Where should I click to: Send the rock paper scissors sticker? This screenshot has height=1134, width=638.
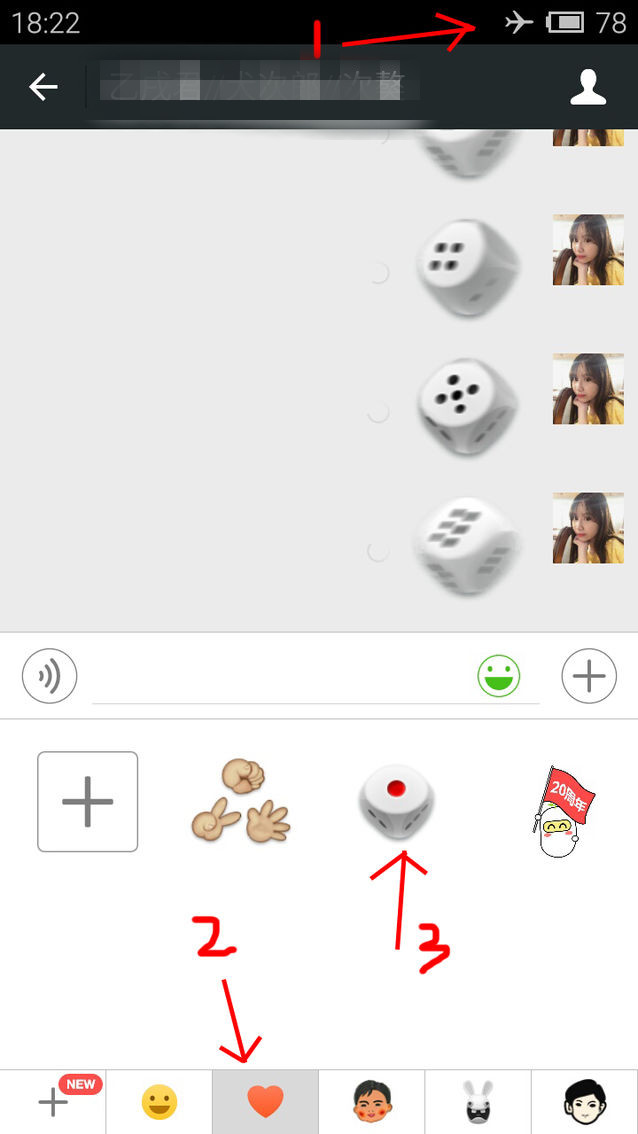point(240,802)
